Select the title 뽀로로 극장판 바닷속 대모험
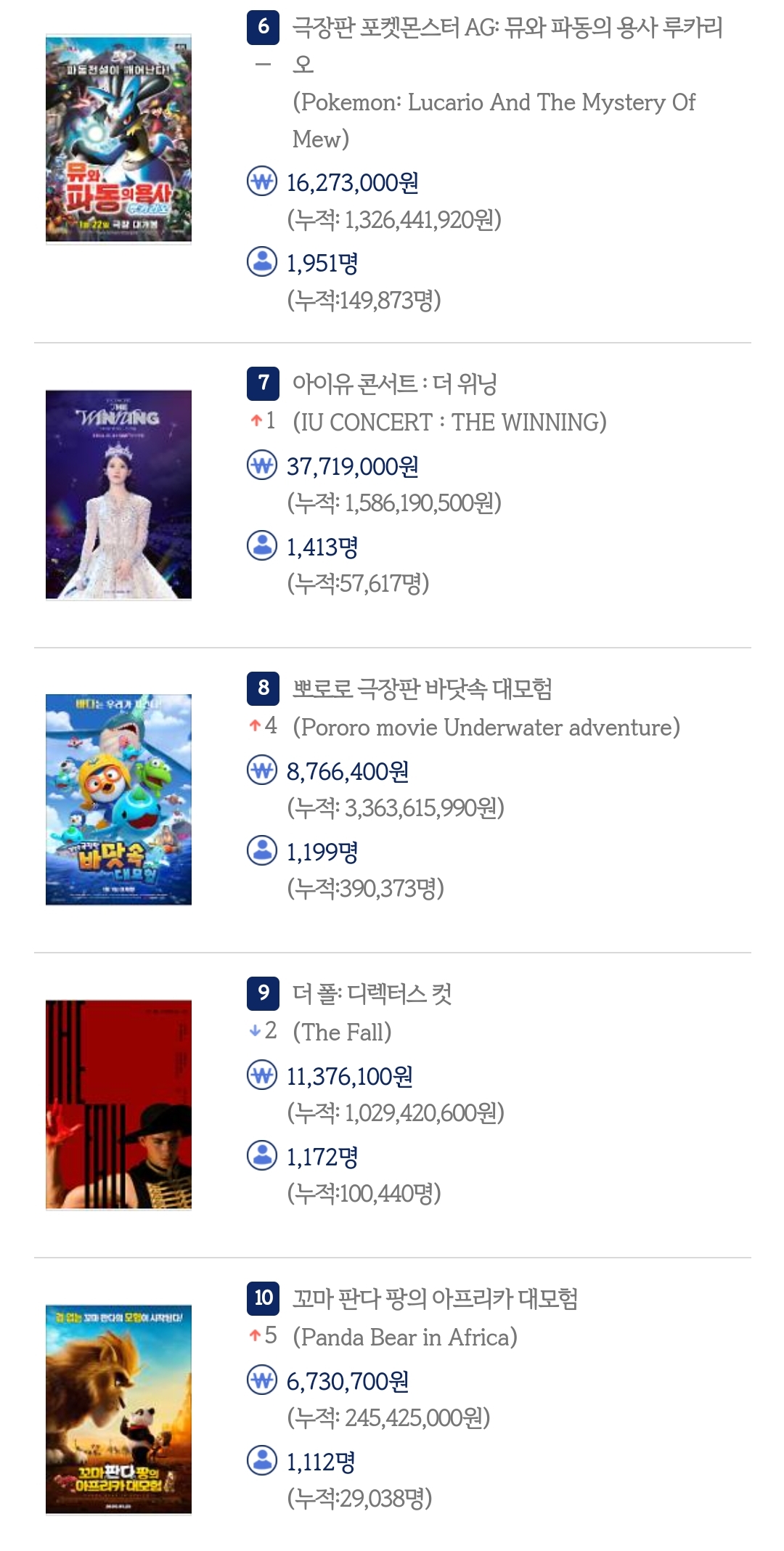Viewport: 784px width, 1551px height. (x=422, y=688)
